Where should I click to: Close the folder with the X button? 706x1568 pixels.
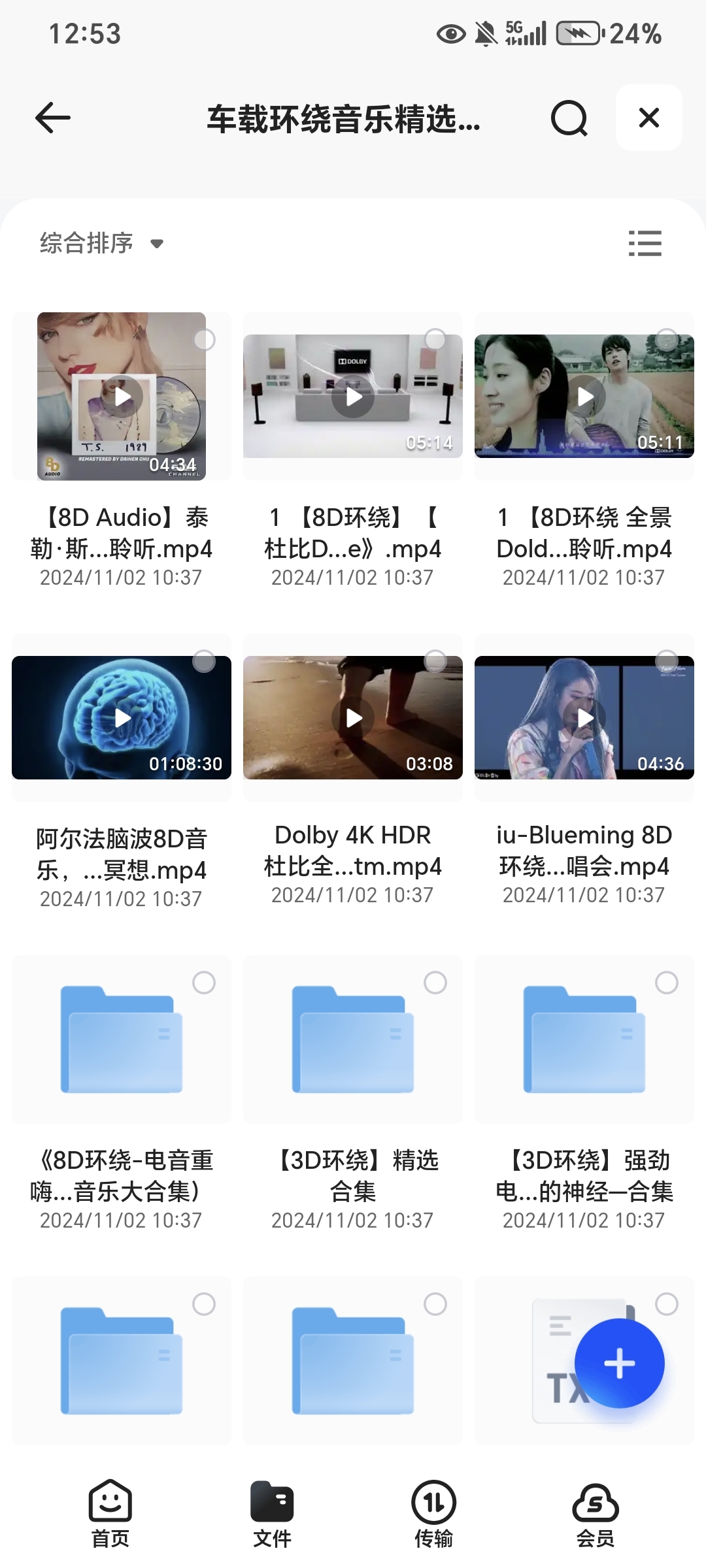pos(648,118)
